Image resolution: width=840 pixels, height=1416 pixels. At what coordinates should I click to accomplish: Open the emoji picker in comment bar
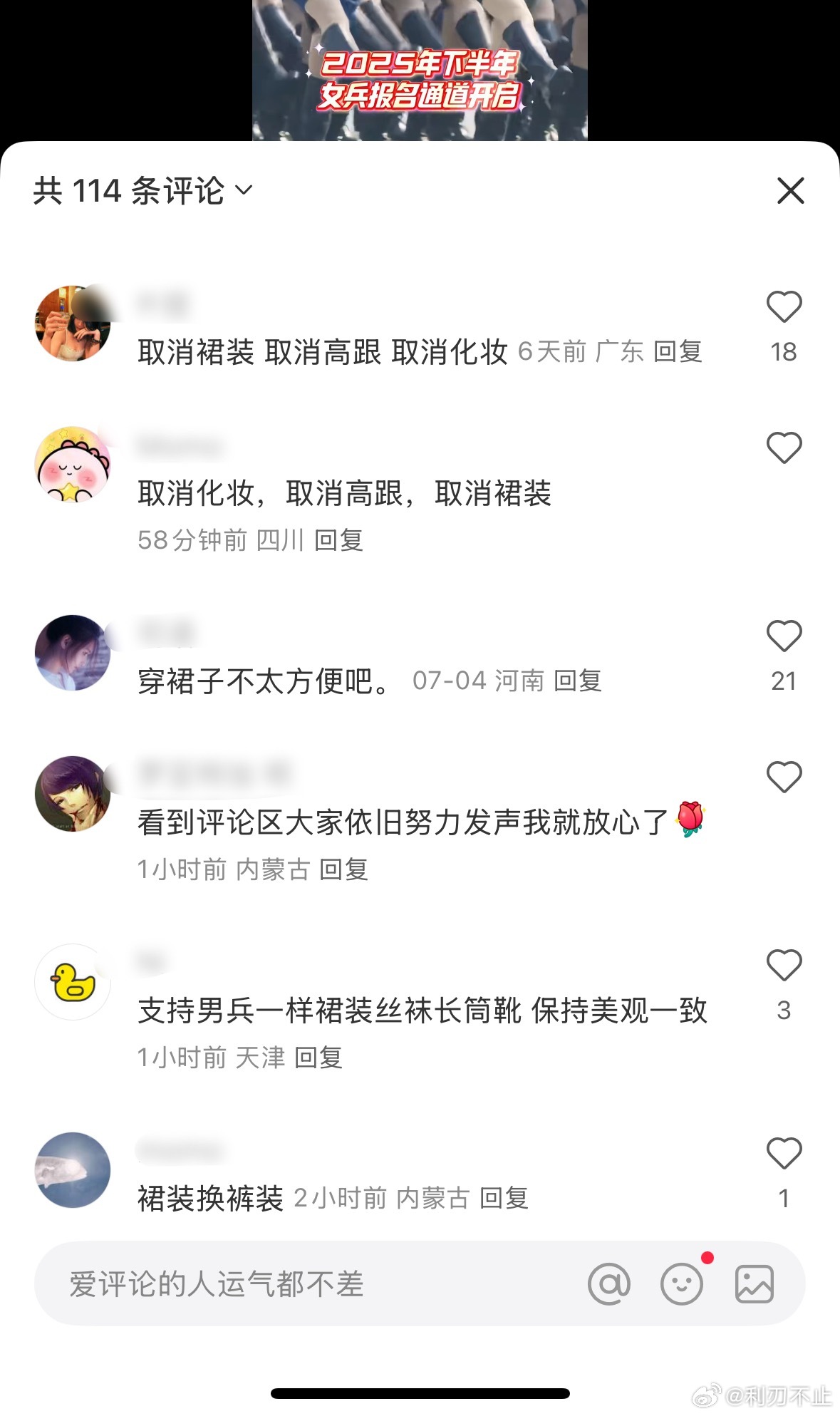pyautogui.click(x=682, y=1284)
